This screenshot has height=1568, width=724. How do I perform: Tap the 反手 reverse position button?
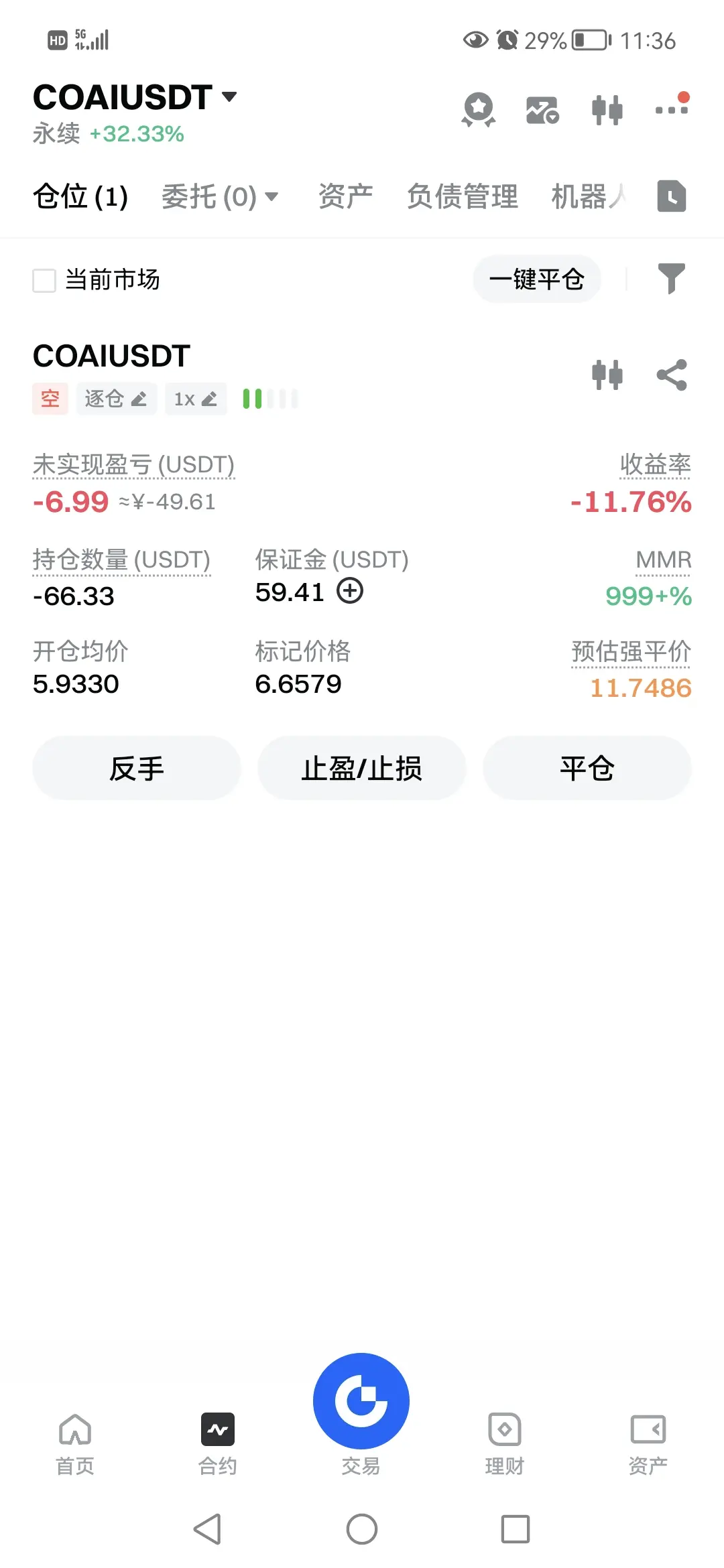(136, 768)
